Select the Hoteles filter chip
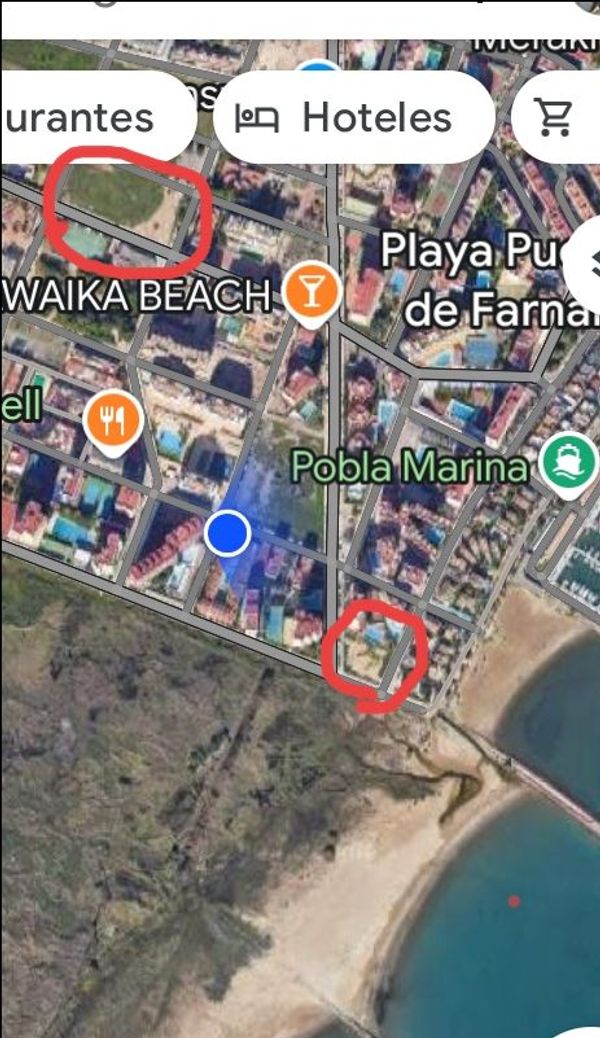The image size is (600, 1038). click(354, 118)
